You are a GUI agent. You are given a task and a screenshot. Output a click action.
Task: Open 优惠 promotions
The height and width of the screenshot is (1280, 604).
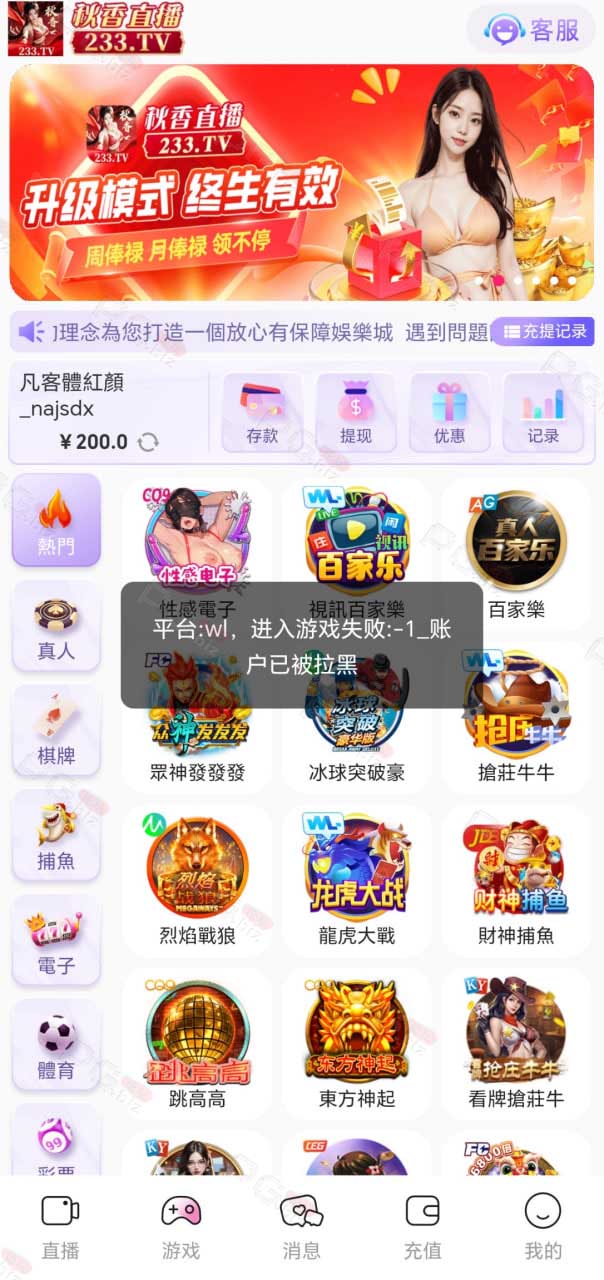[450, 412]
